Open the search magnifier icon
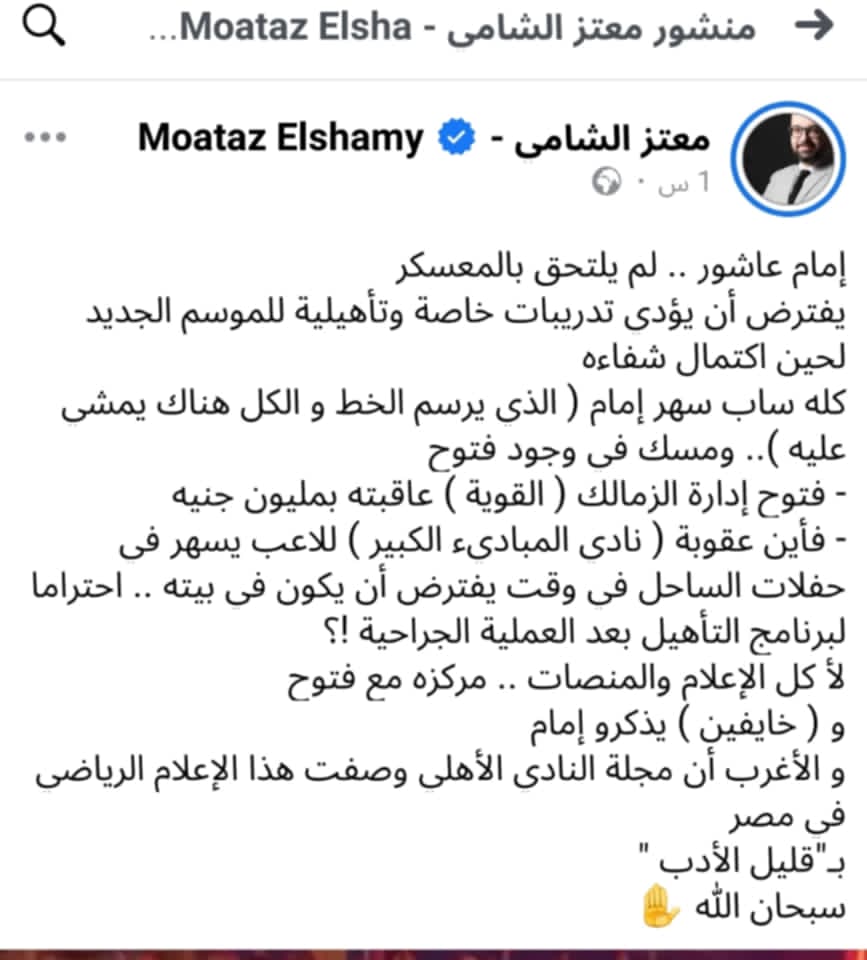 pyautogui.click(x=43, y=27)
